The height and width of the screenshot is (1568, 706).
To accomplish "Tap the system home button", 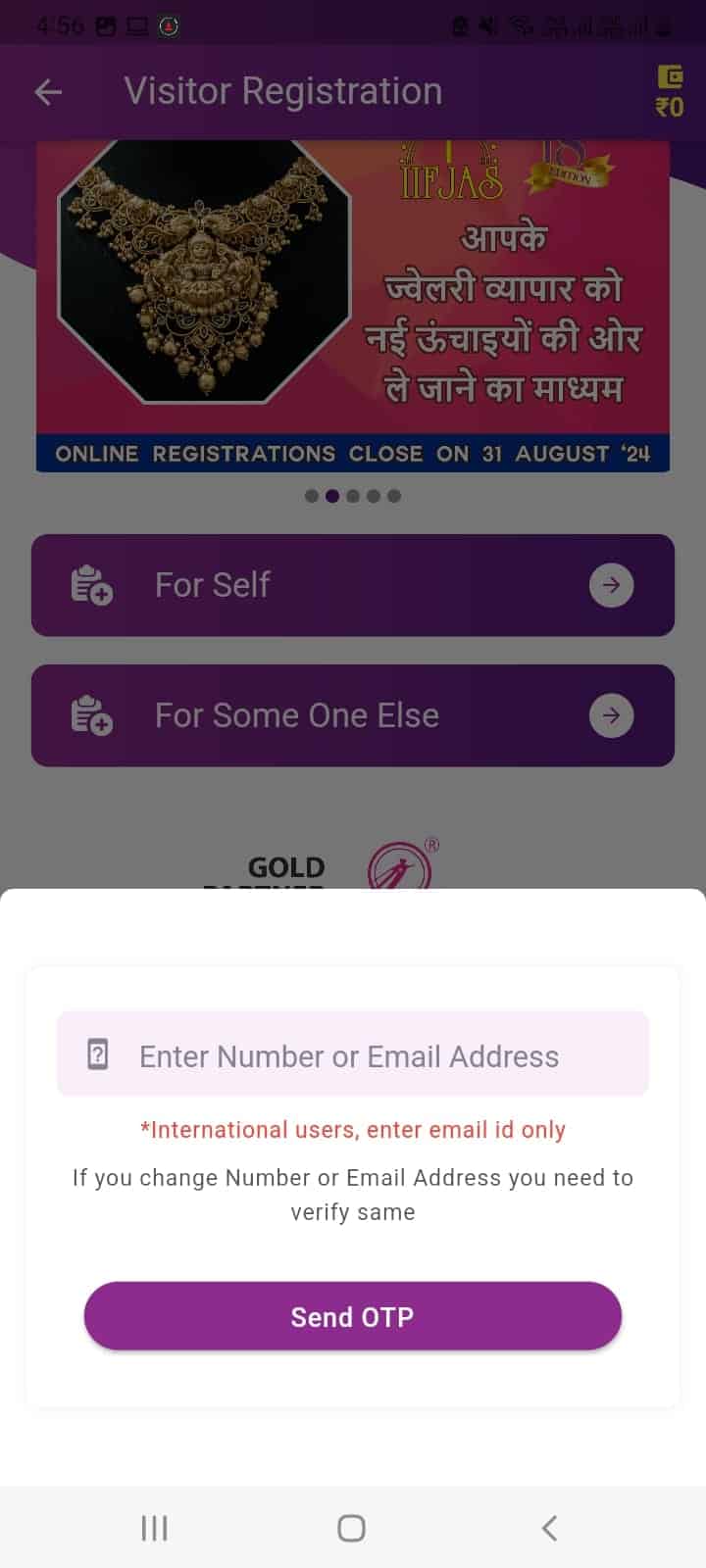I will coord(351,1528).
